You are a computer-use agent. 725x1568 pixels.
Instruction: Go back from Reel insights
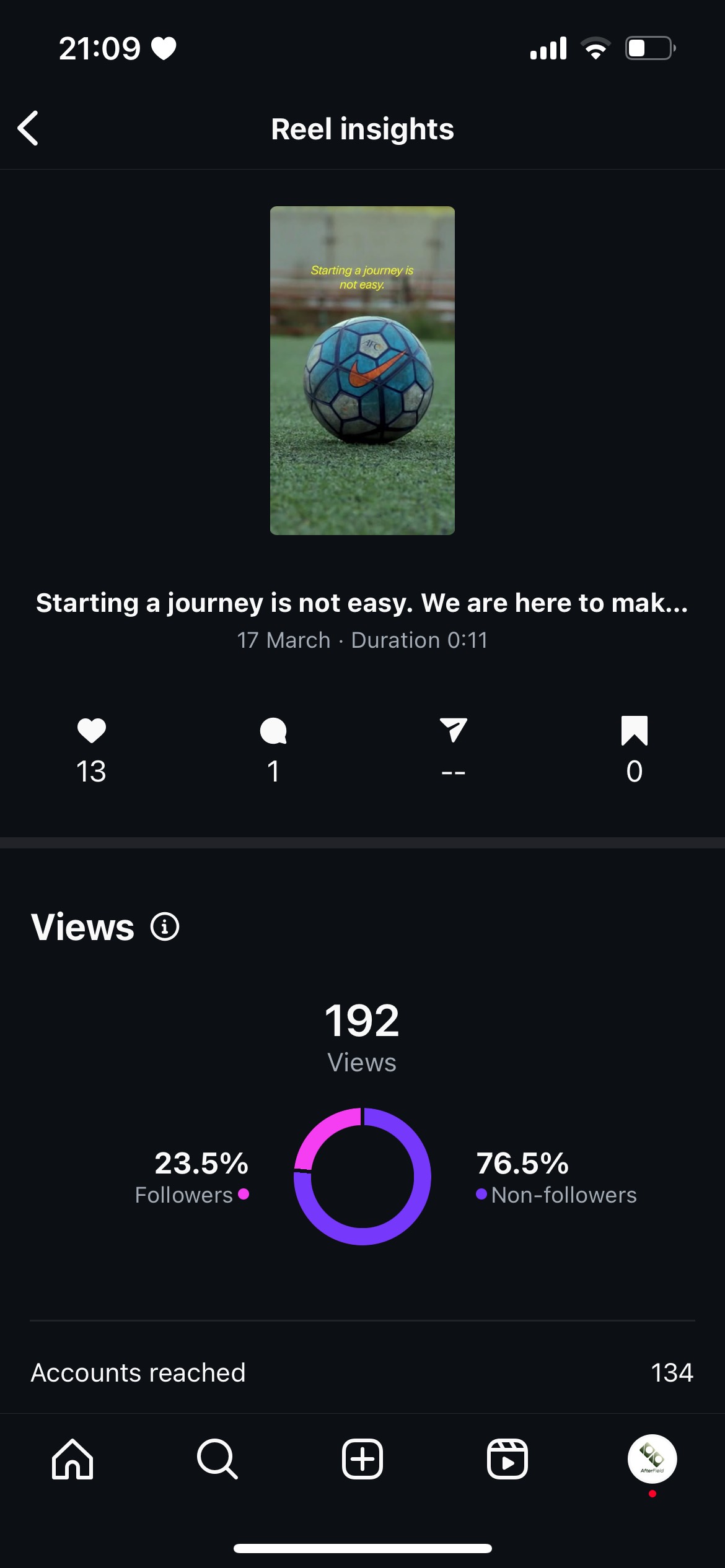pyautogui.click(x=29, y=128)
